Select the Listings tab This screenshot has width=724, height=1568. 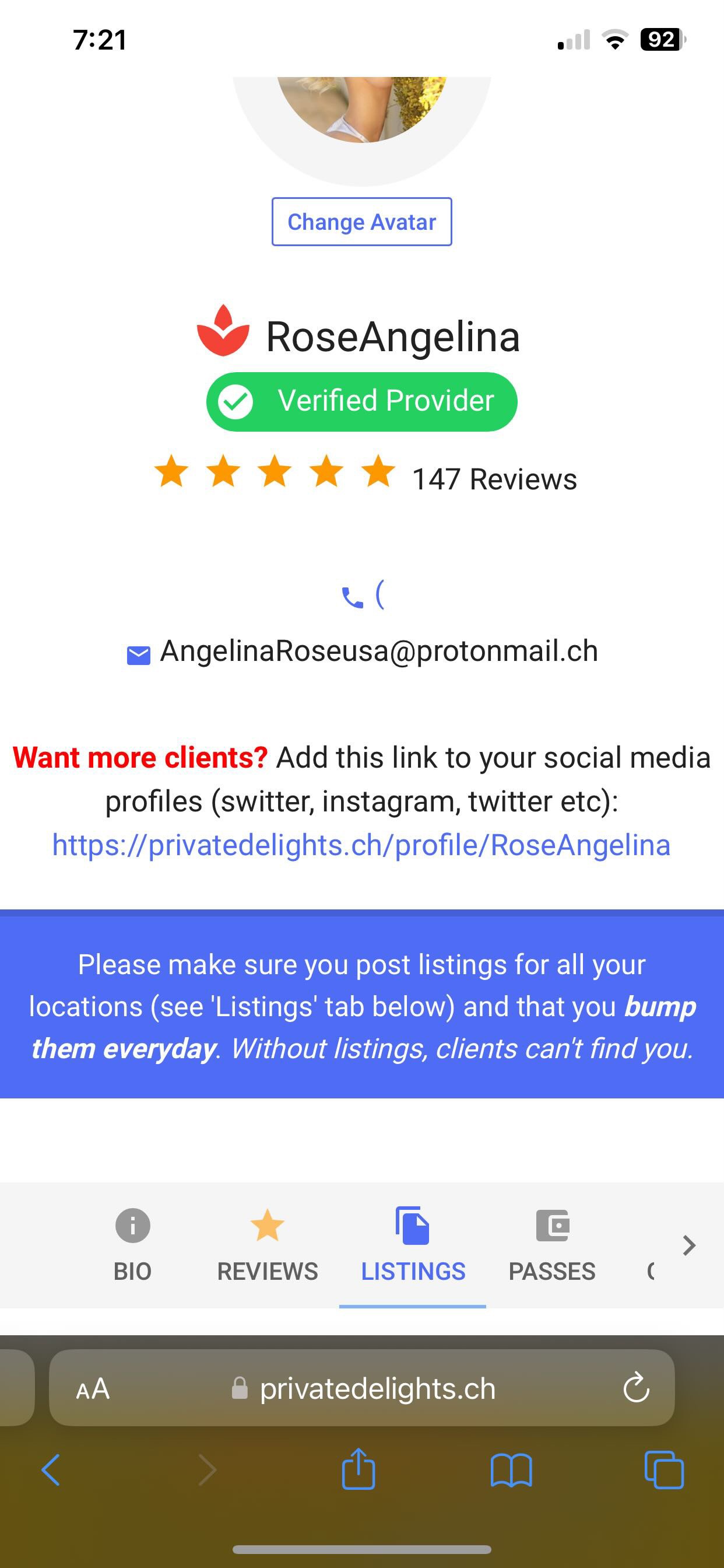tap(413, 1245)
